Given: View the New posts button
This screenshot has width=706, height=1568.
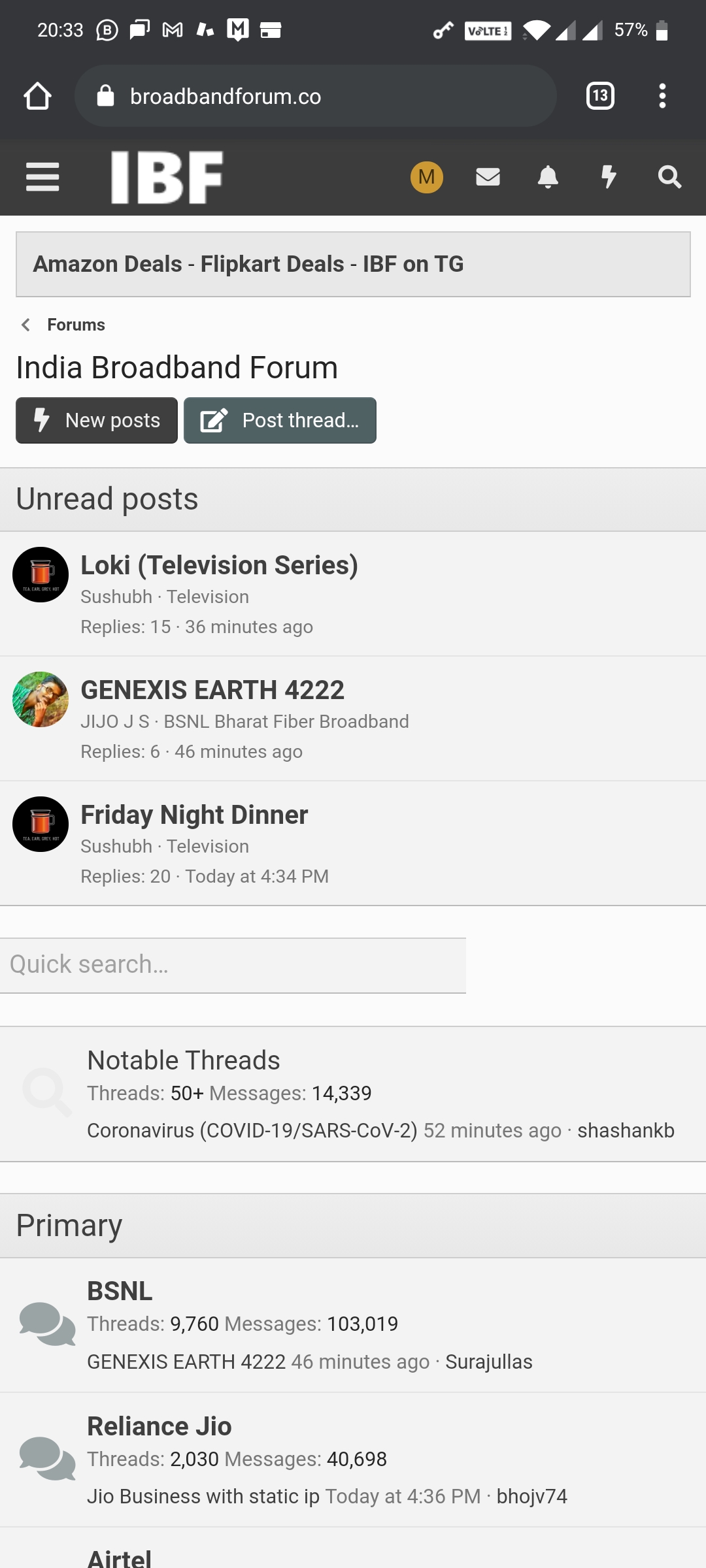Looking at the screenshot, I should [x=97, y=420].
